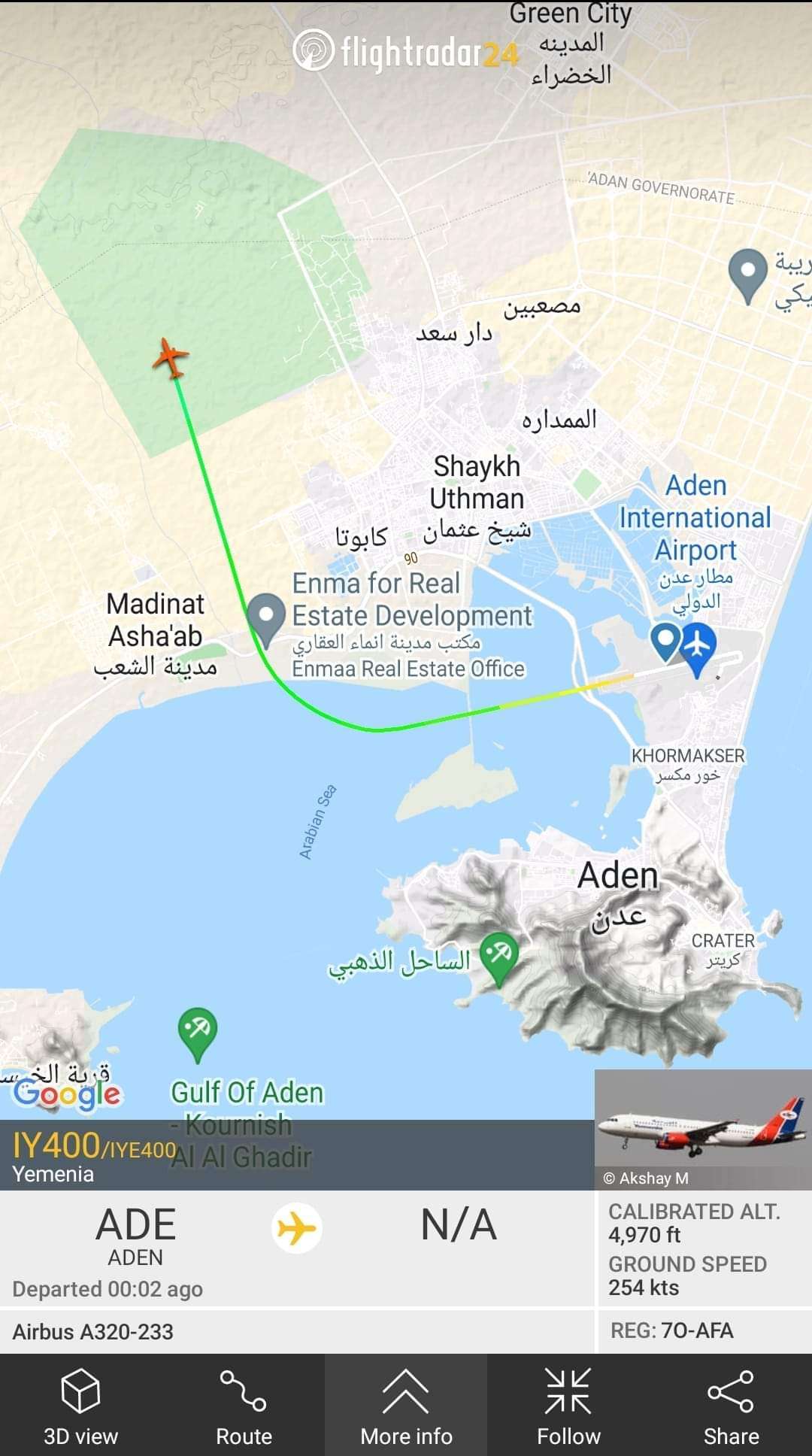Follow this Yemenia flight
This screenshot has height=1456, width=812.
click(568, 1405)
